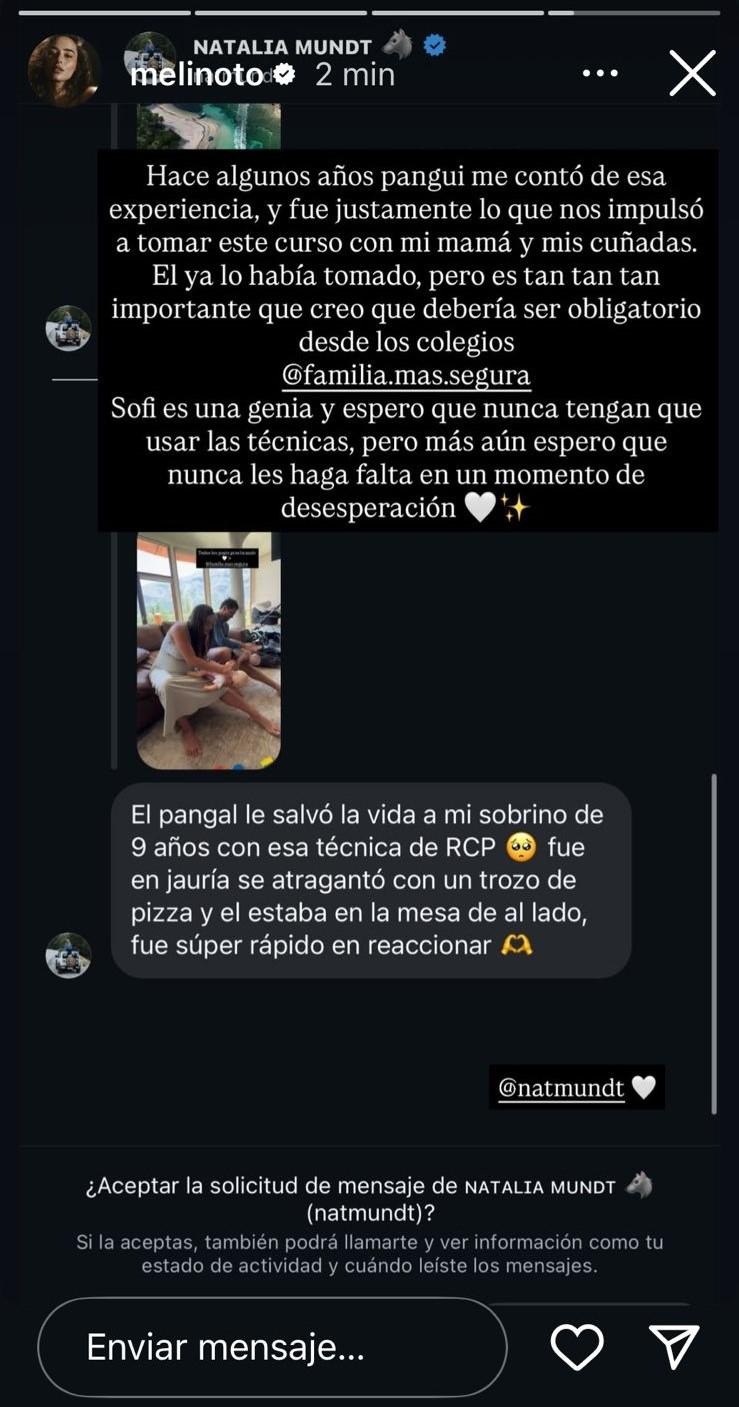Click the verified badge next to NATALIA MUNDT
Image resolution: width=739 pixels, height=1407 pixels.
(432, 44)
